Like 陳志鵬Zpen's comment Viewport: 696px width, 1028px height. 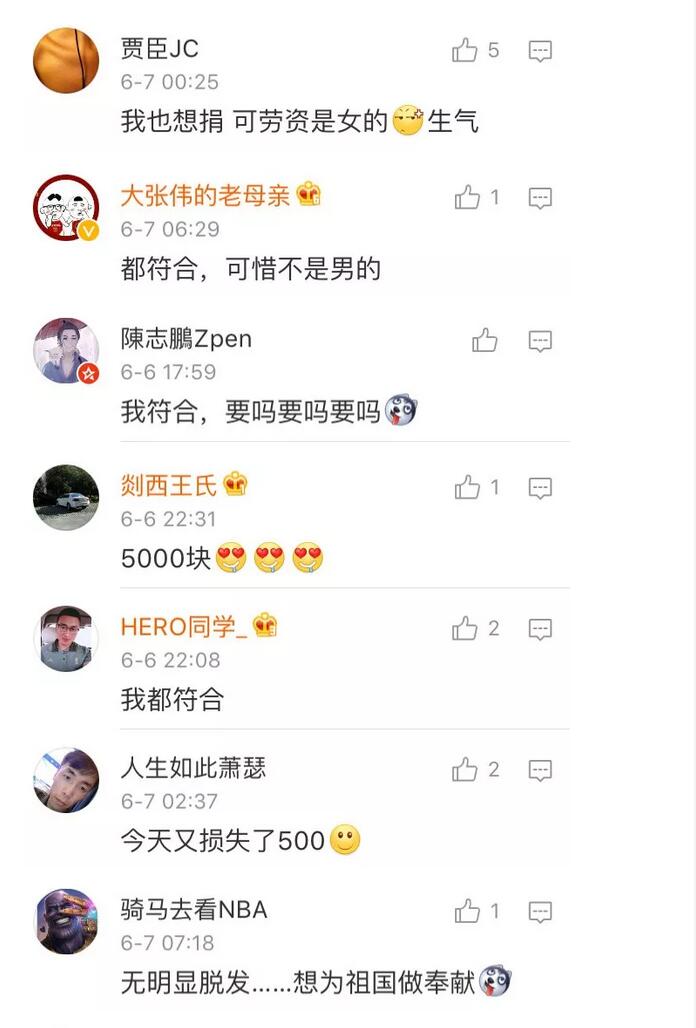tap(485, 341)
